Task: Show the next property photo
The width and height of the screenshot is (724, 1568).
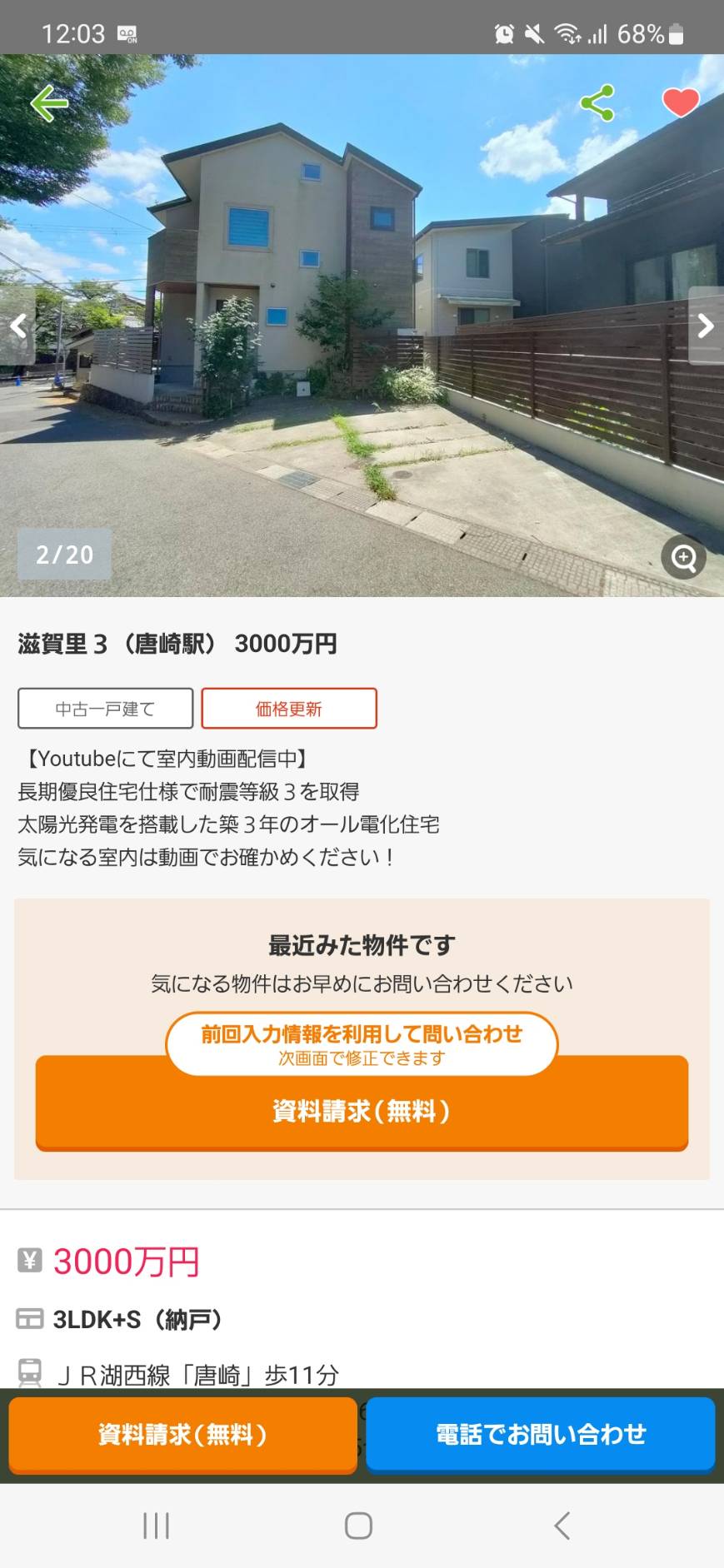Action: [x=706, y=326]
